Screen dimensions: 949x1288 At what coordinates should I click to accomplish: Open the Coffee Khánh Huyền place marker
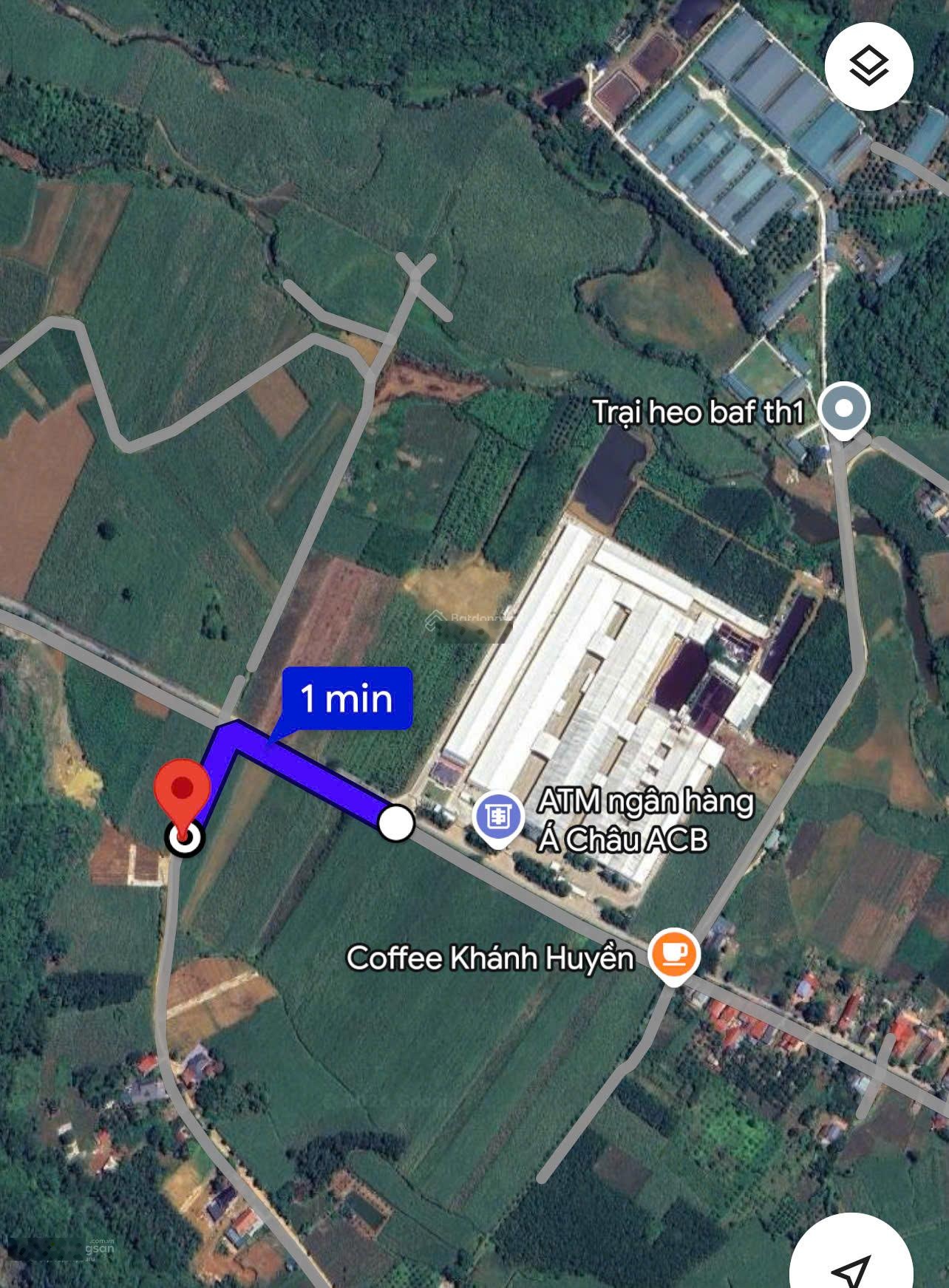pos(673,955)
